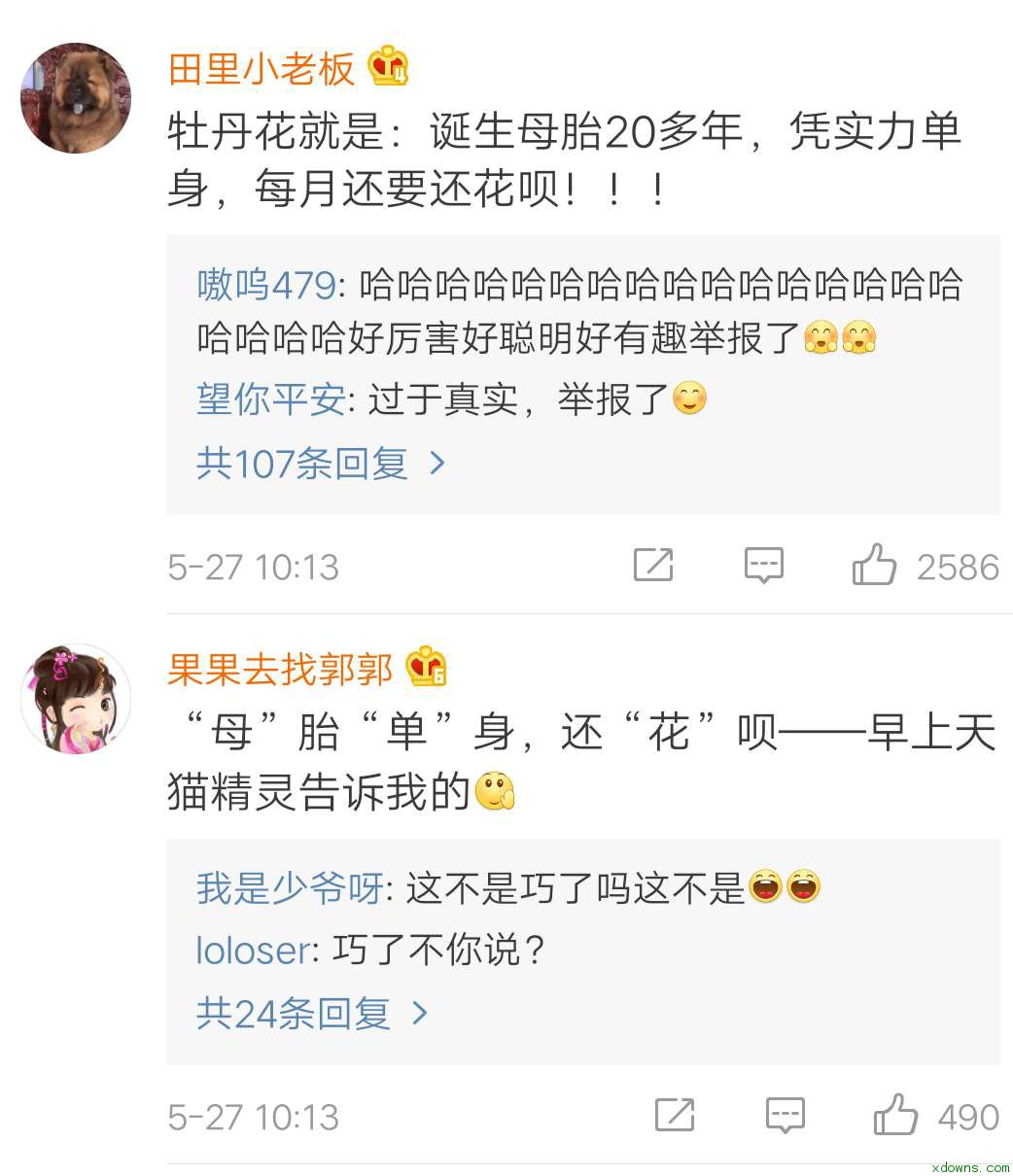1013x1176 pixels.
Task: Like 田里小老板's comment with 2586 likes
Action: coord(874,565)
